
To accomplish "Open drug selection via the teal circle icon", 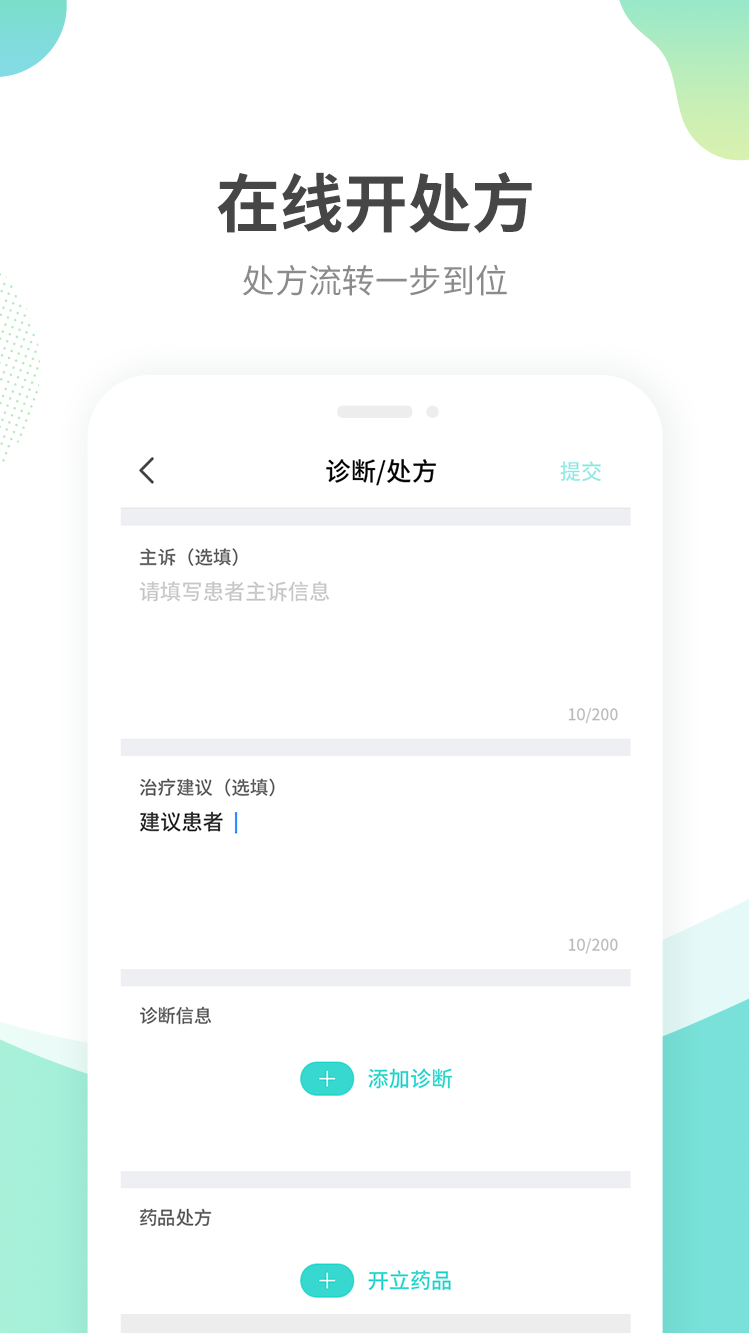I will click(327, 1281).
